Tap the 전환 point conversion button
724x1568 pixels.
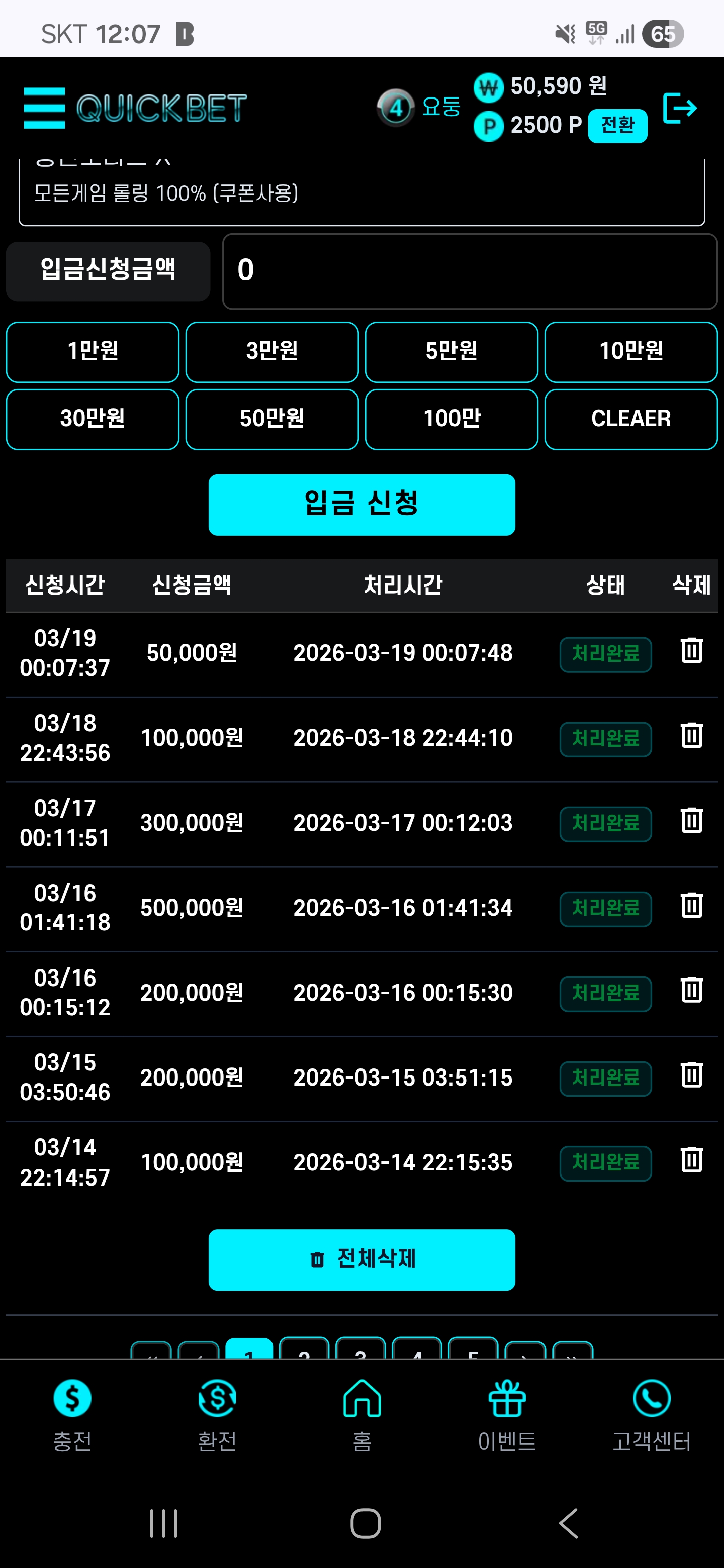pyautogui.click(x=617, y=126)
